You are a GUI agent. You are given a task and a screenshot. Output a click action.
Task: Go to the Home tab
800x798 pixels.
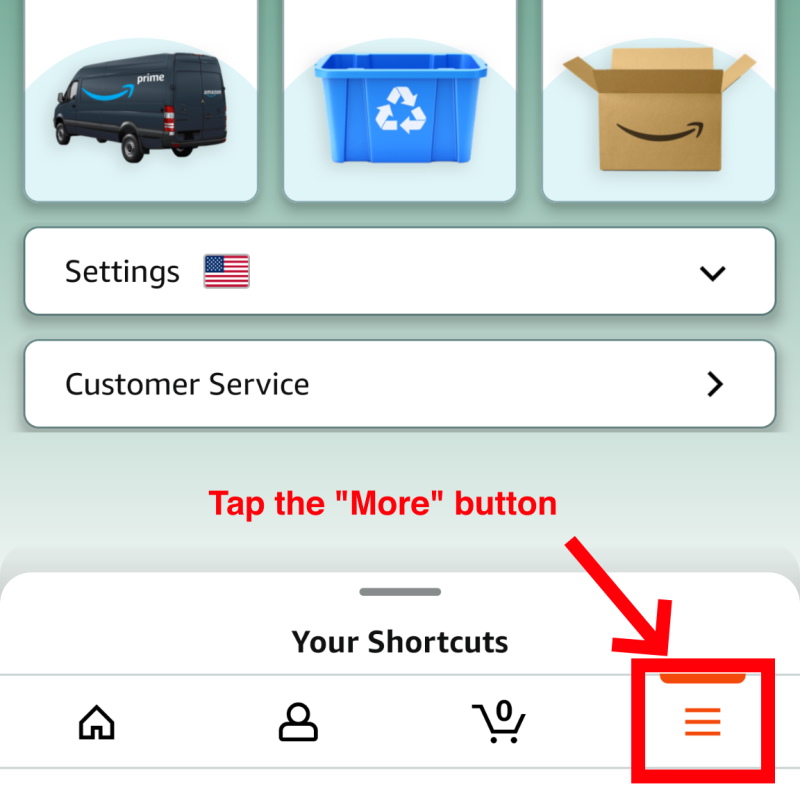point(97,722)
